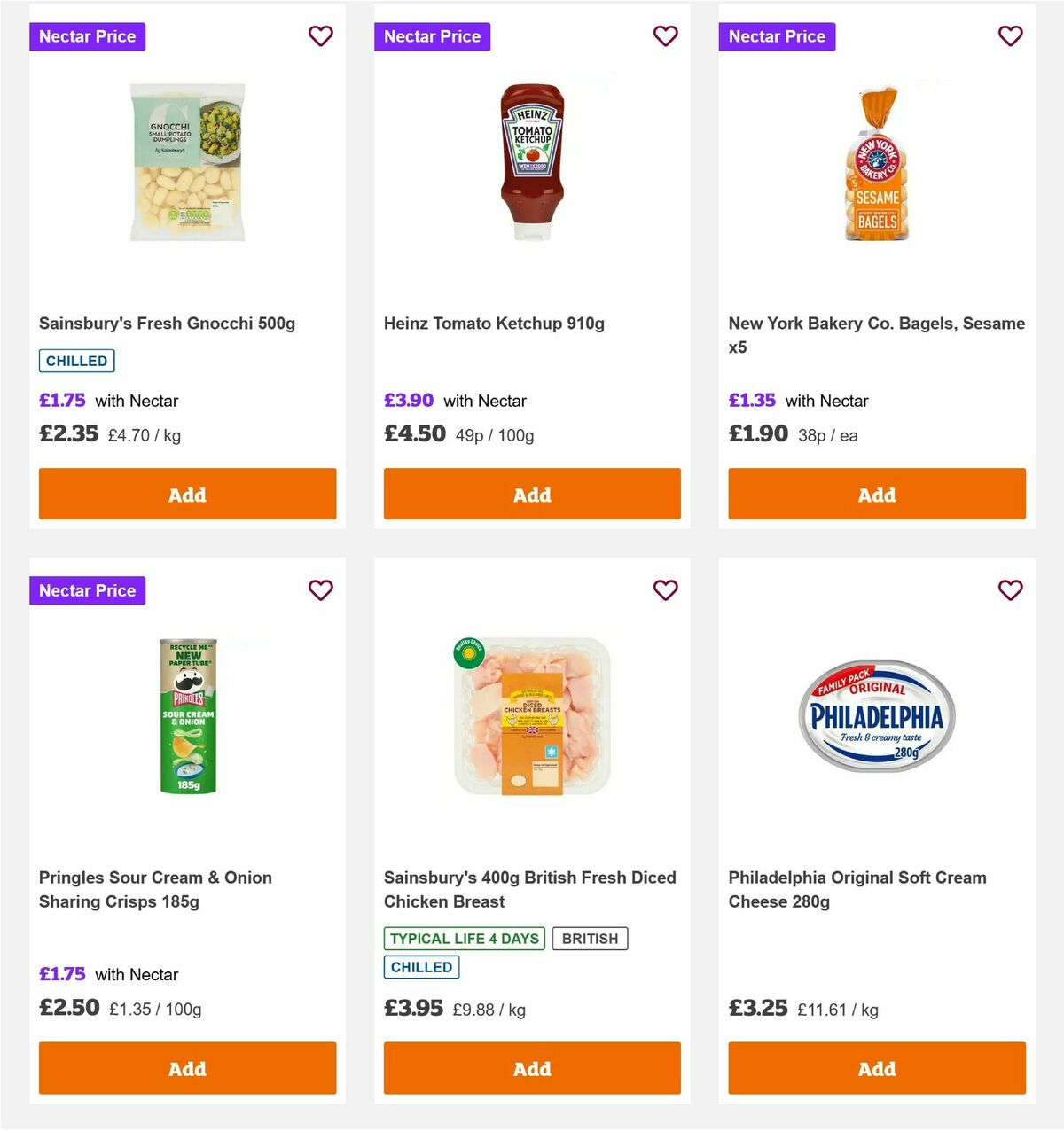
Task: Click the CHILLED tag on the chicken product
Action: 421,967
